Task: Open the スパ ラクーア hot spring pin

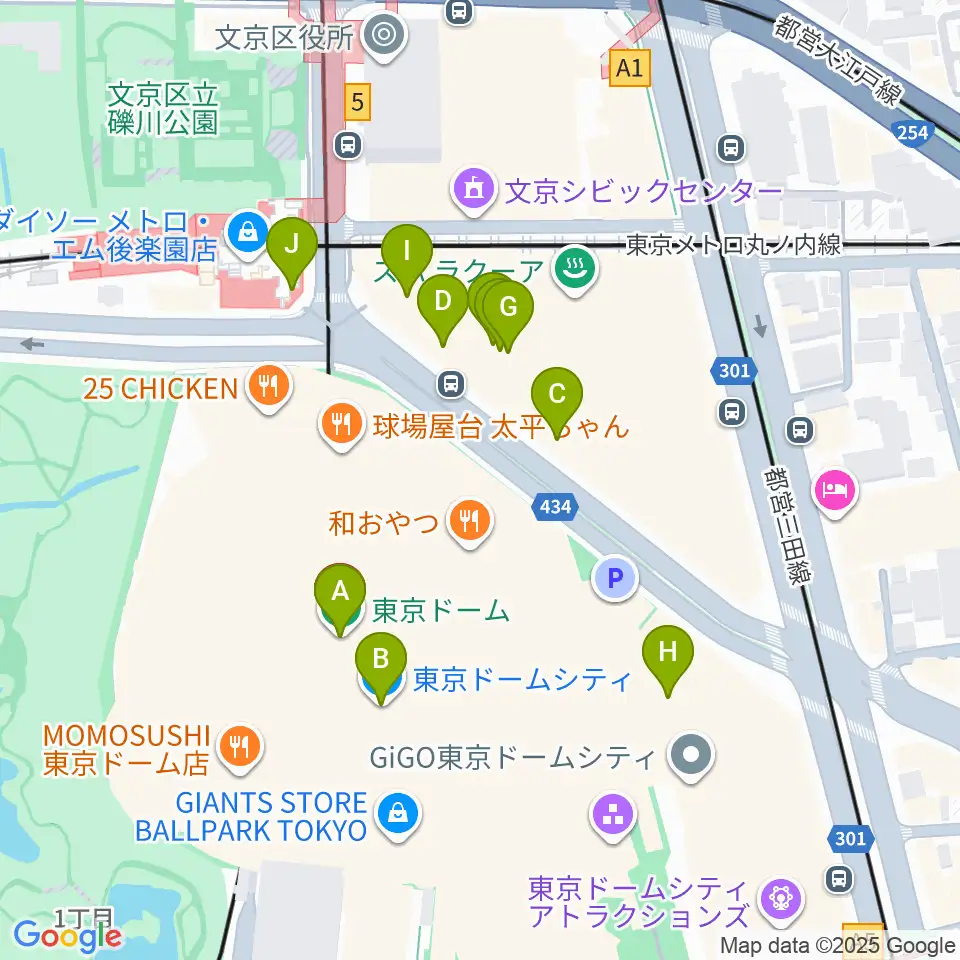Action: [574, 269]
